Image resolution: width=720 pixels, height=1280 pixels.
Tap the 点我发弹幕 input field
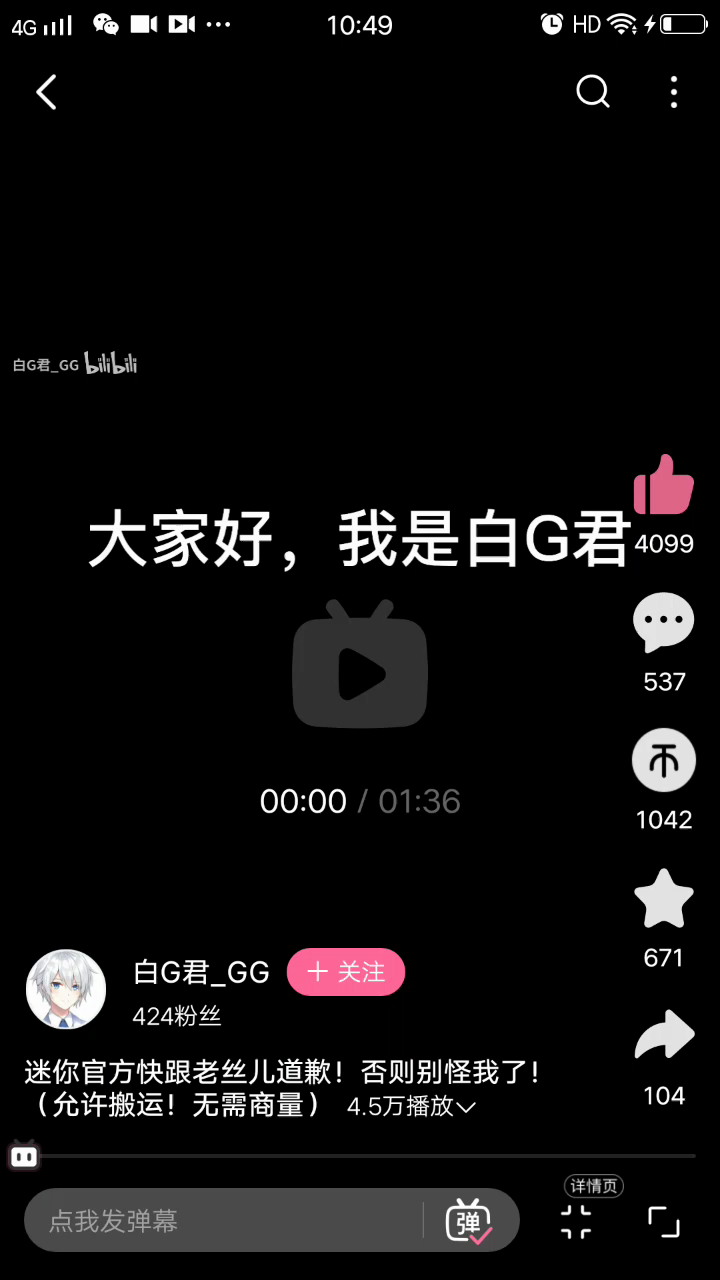click(x=230, y=1221)
